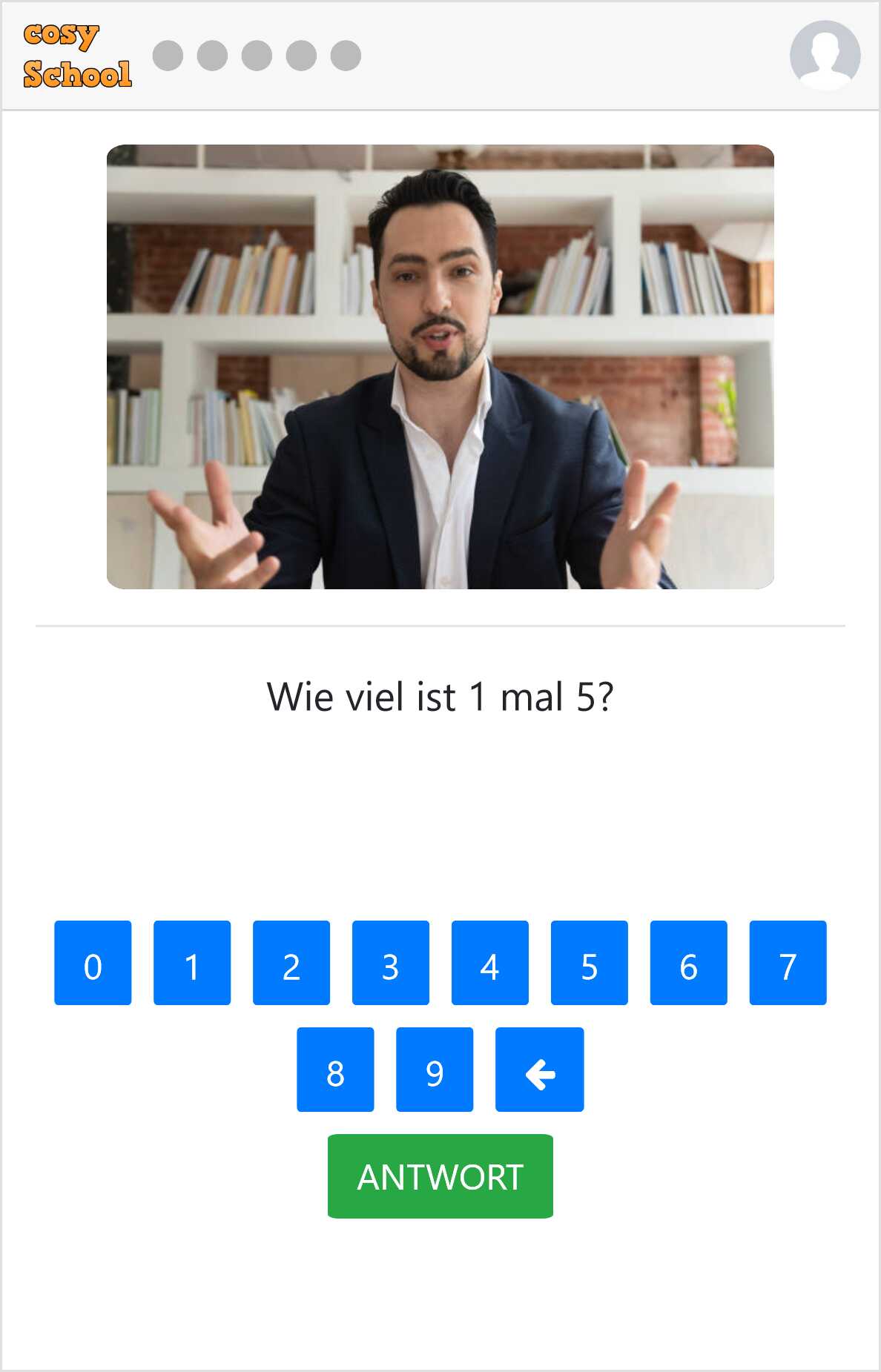
Task: Select digit 2 on the keypad
Action: (x=291, y=963)
